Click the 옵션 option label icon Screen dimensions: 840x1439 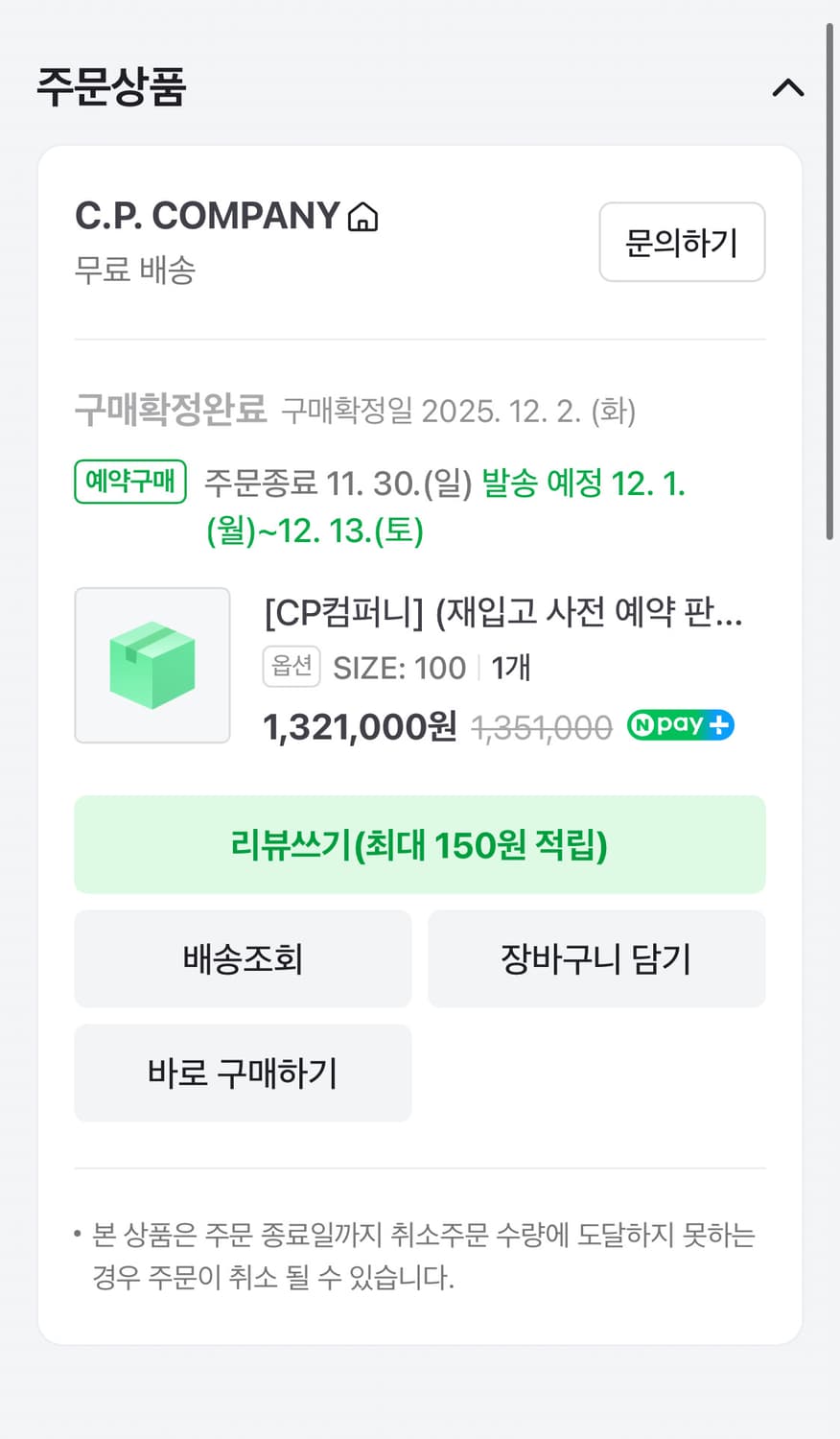[x=291, y=667]
